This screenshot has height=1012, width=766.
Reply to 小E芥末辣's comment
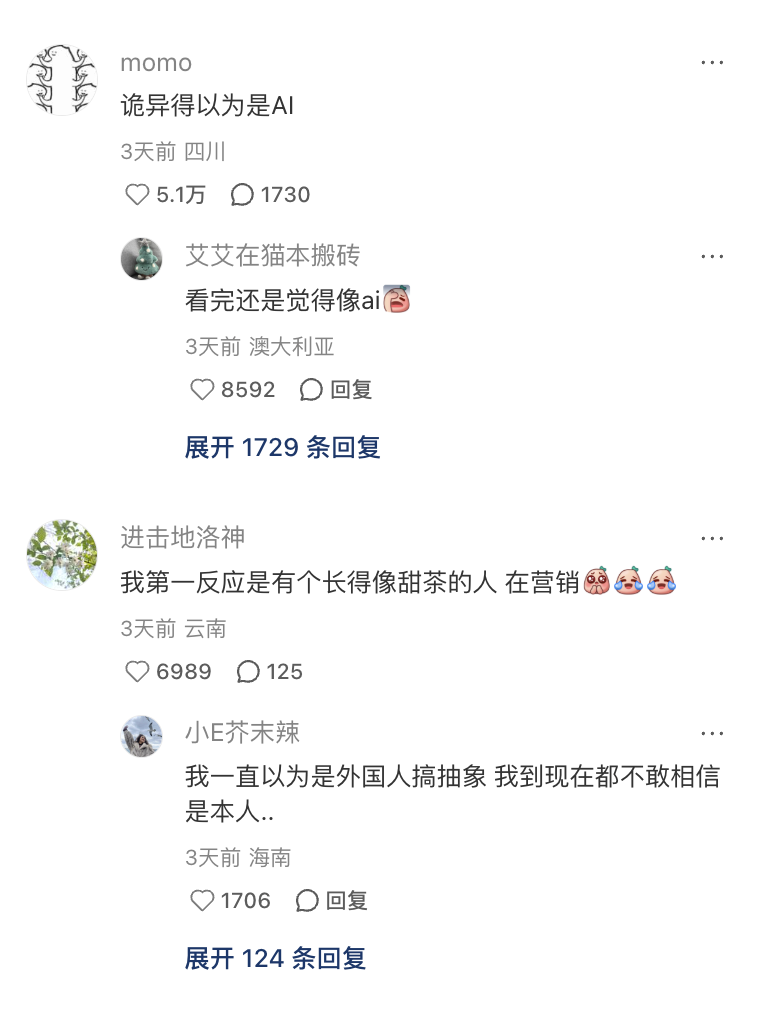tap(332, 901)
